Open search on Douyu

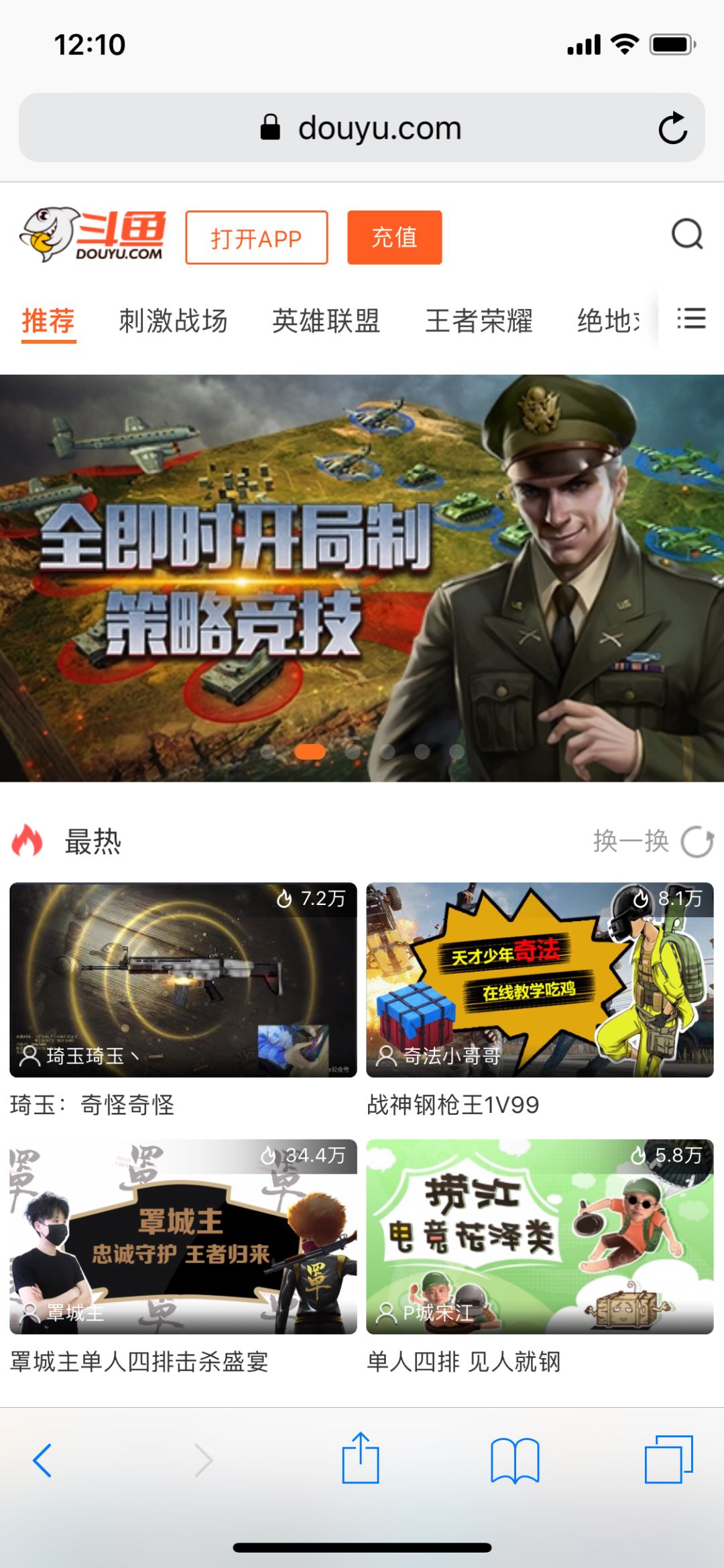[x=684, y=236]
